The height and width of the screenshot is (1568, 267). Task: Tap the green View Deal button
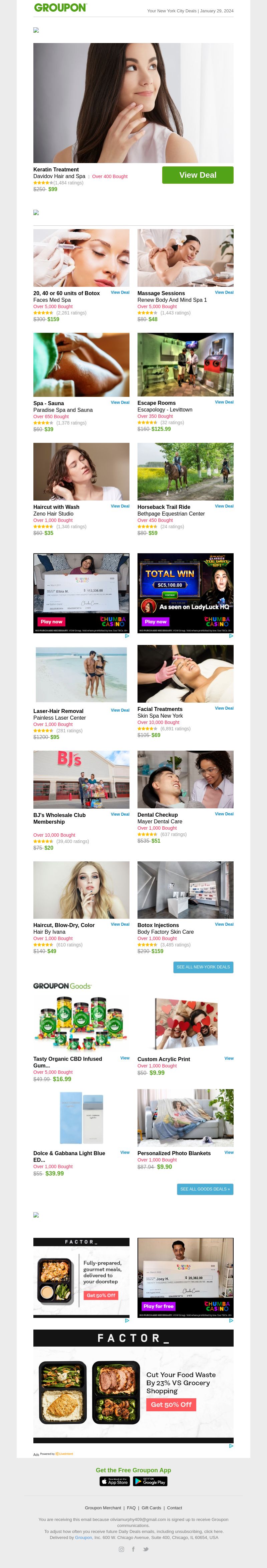(x=198, y=175)
